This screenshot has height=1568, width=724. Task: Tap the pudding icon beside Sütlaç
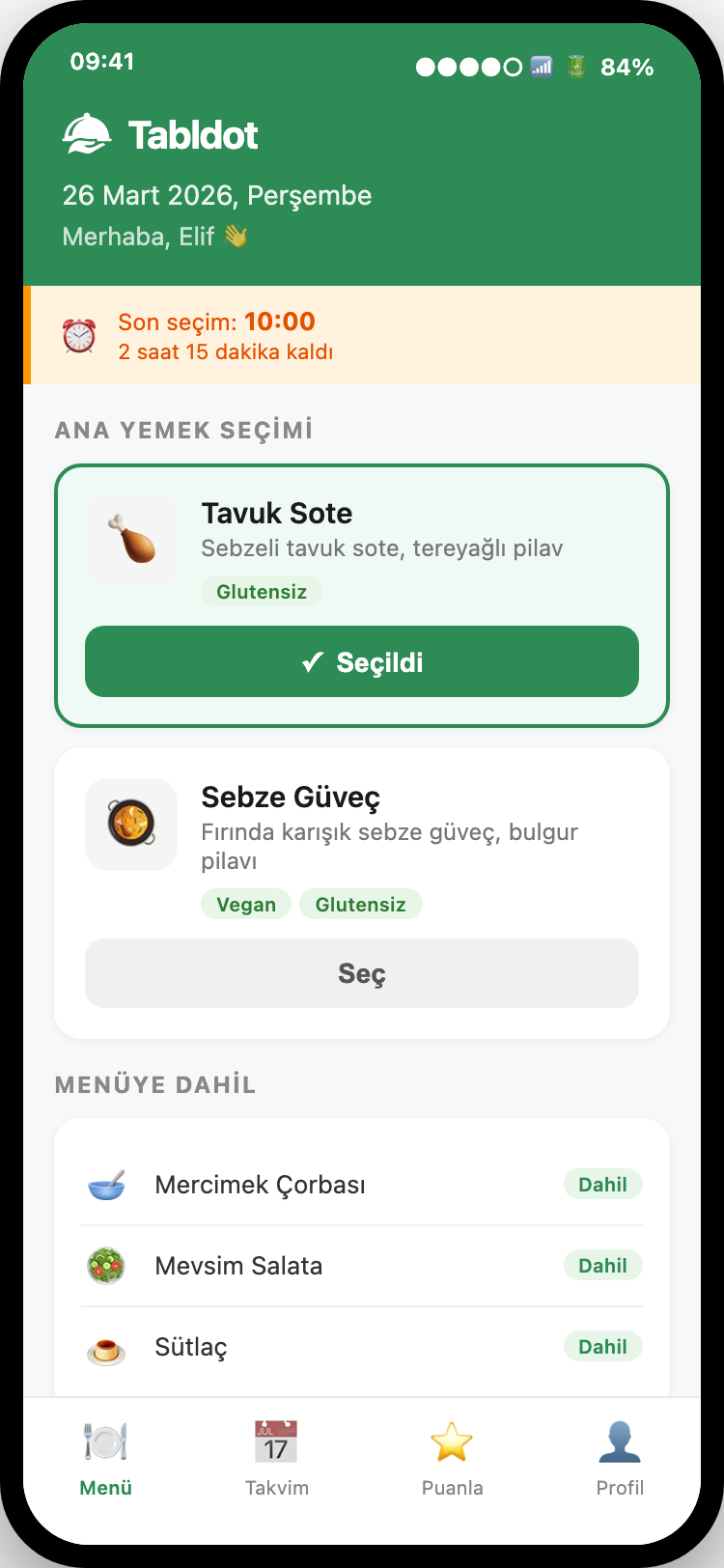click(107, 1346)
